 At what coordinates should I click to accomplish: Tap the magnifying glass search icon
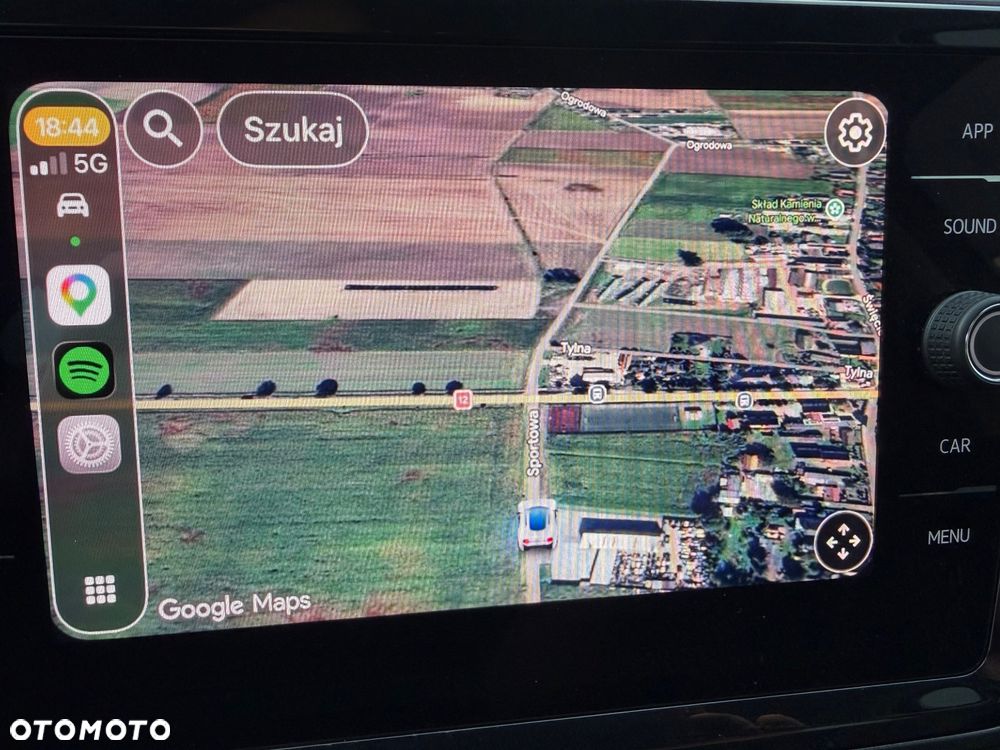(162, 129)
